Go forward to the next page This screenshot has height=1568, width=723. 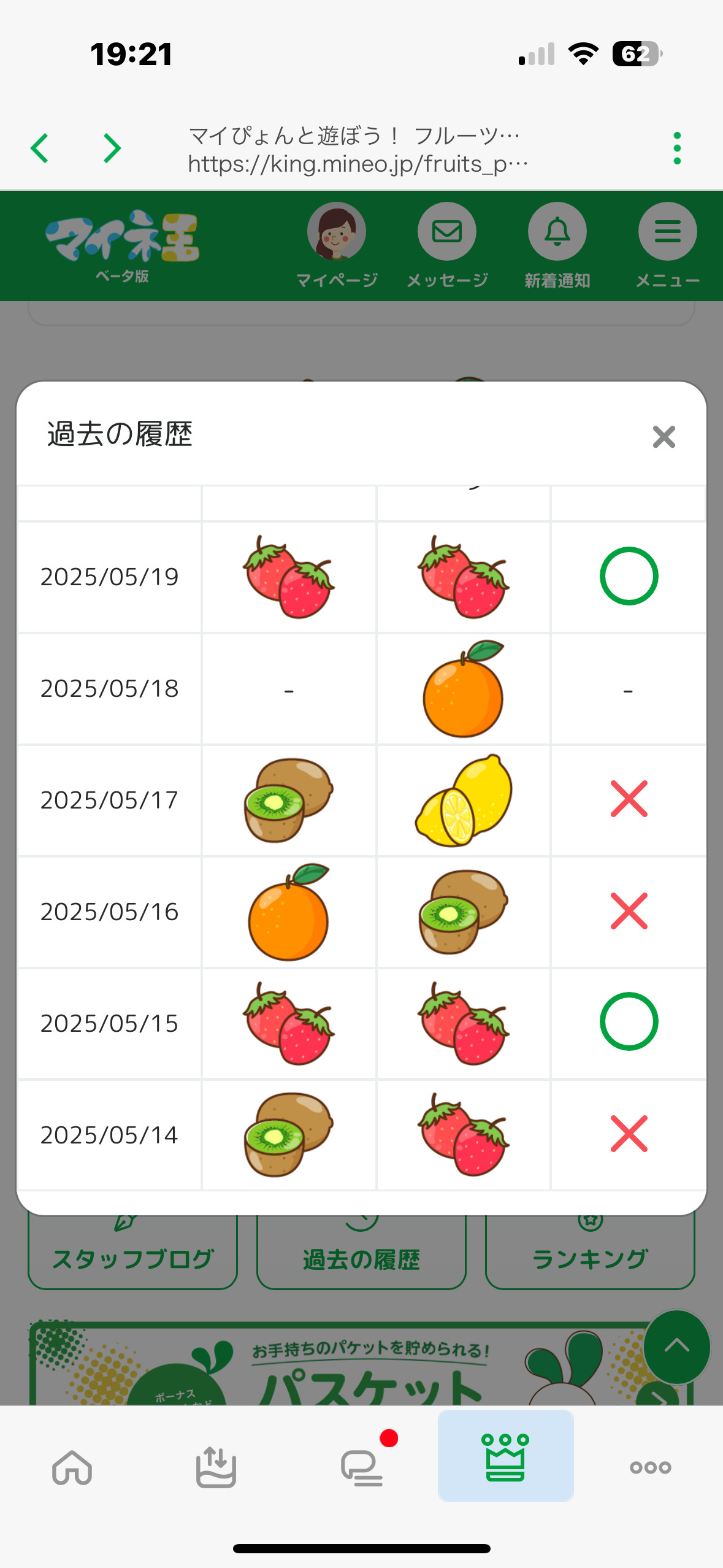(x=112, y=148)
